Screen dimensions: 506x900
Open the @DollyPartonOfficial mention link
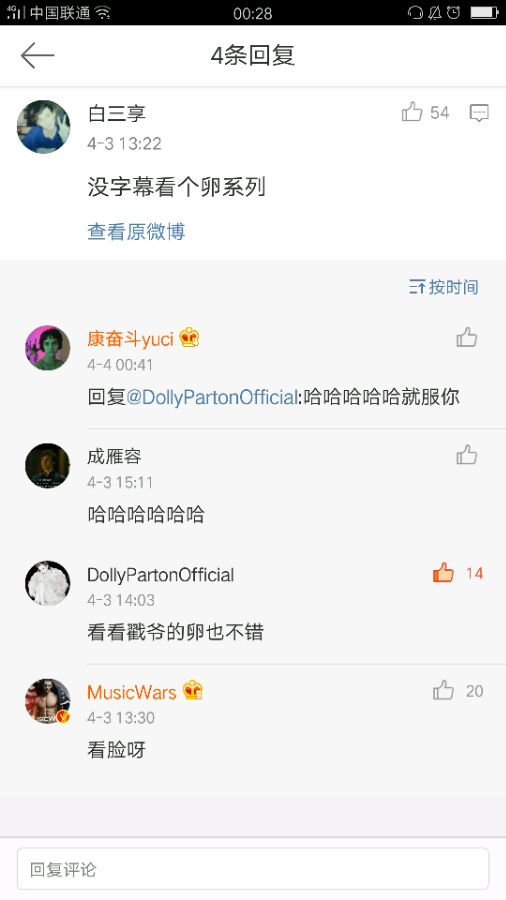pyautogui.click(x=212, y=397)
